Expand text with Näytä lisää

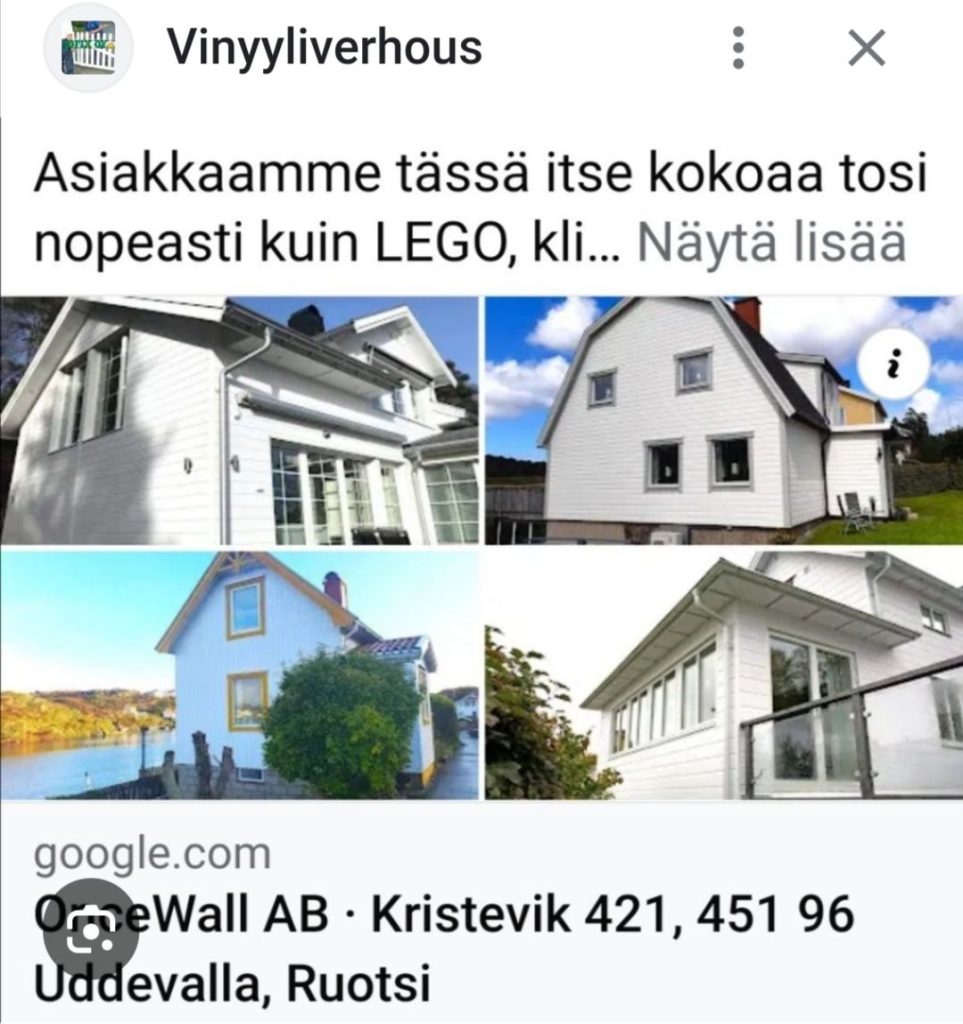pyautogui.click(x=771, y=242)
